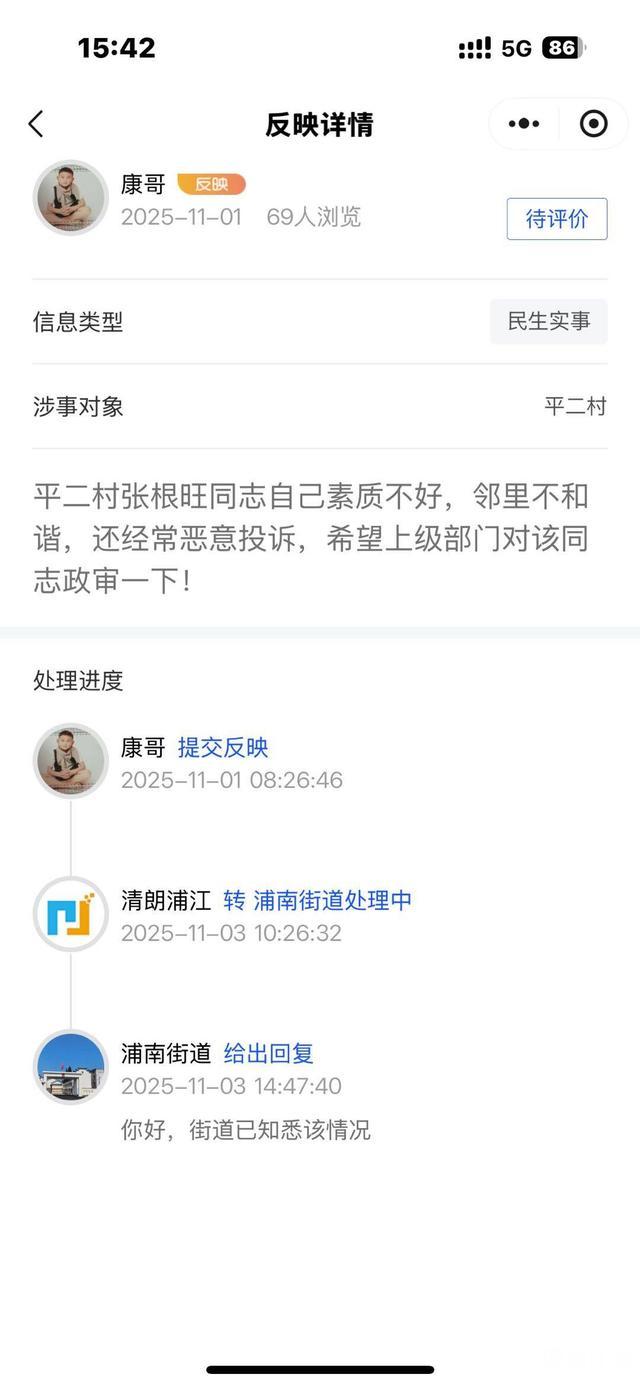The height and width of the screenshot is (1387, 640).
Task: Go back using the top-left arrow
Action: click(x=37, y=124)
